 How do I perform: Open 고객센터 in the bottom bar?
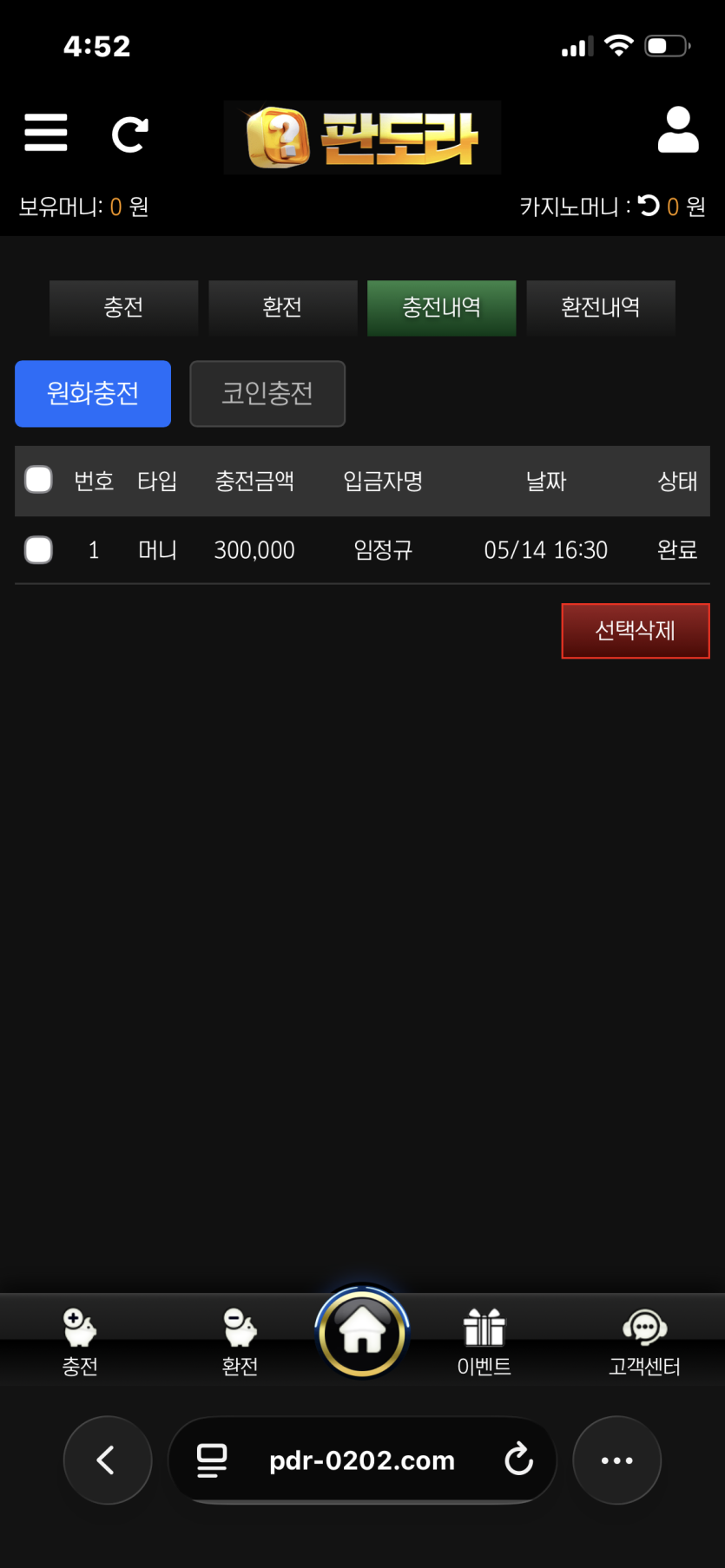[644, 1342]
